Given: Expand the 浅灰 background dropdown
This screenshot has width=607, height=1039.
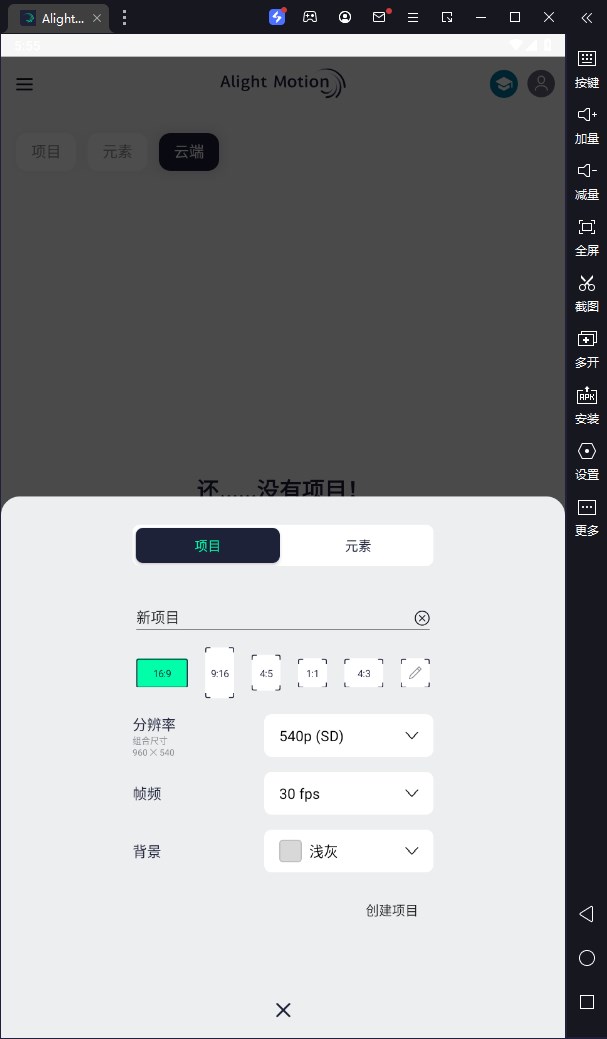Looking at the screenshot, I should 348,852.
